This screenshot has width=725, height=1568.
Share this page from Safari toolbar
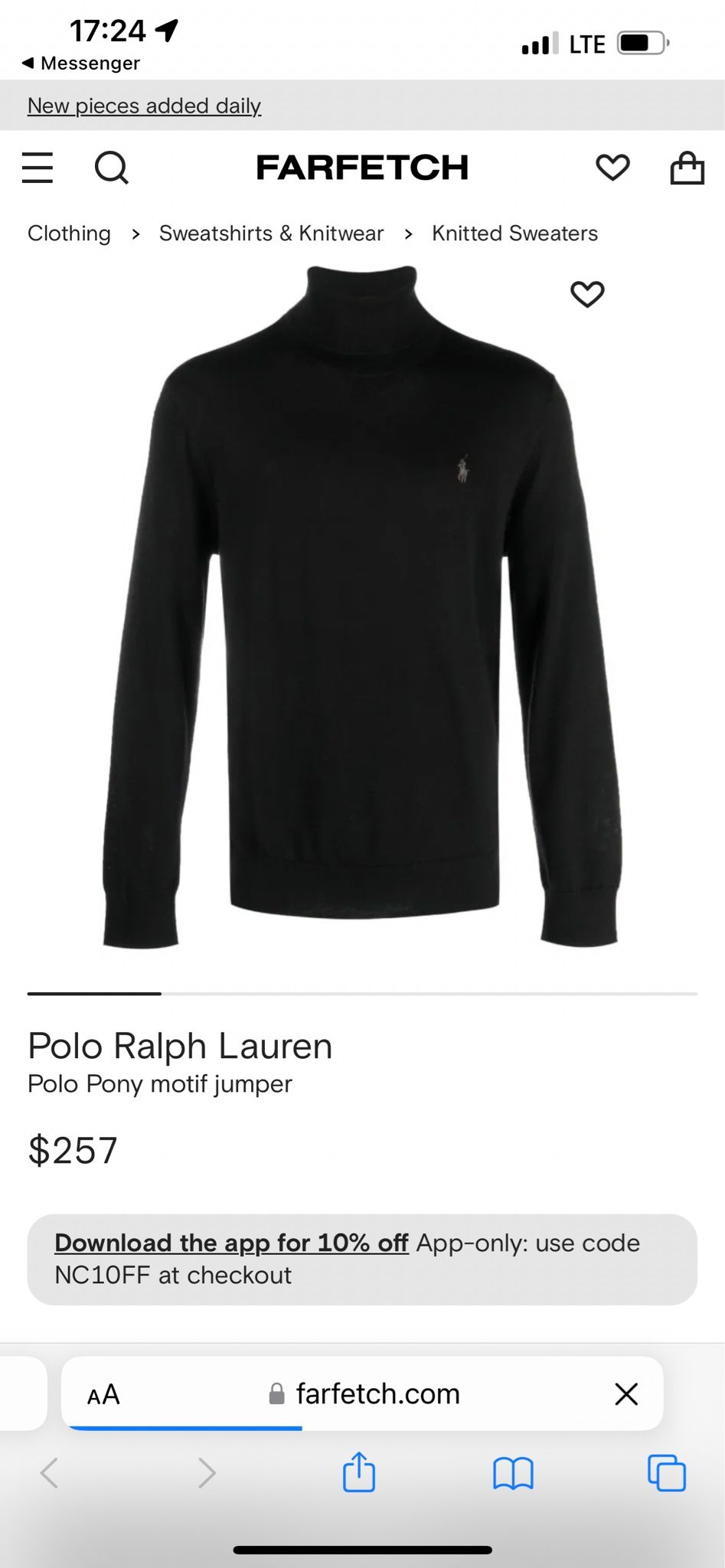358,1472
